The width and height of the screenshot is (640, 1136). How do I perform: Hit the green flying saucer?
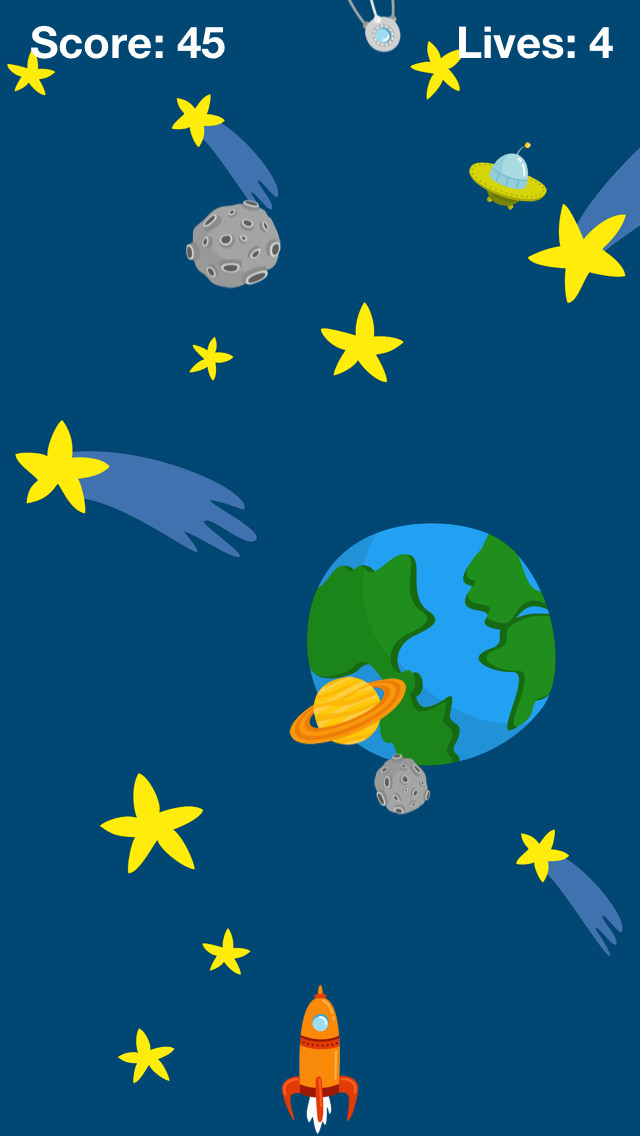[x=507, y=178]
